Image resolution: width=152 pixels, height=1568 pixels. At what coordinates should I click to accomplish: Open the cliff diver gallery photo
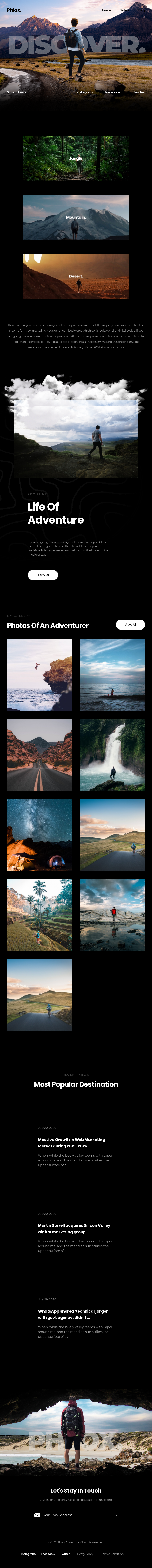pyautogui.click(x=40, y=674)
